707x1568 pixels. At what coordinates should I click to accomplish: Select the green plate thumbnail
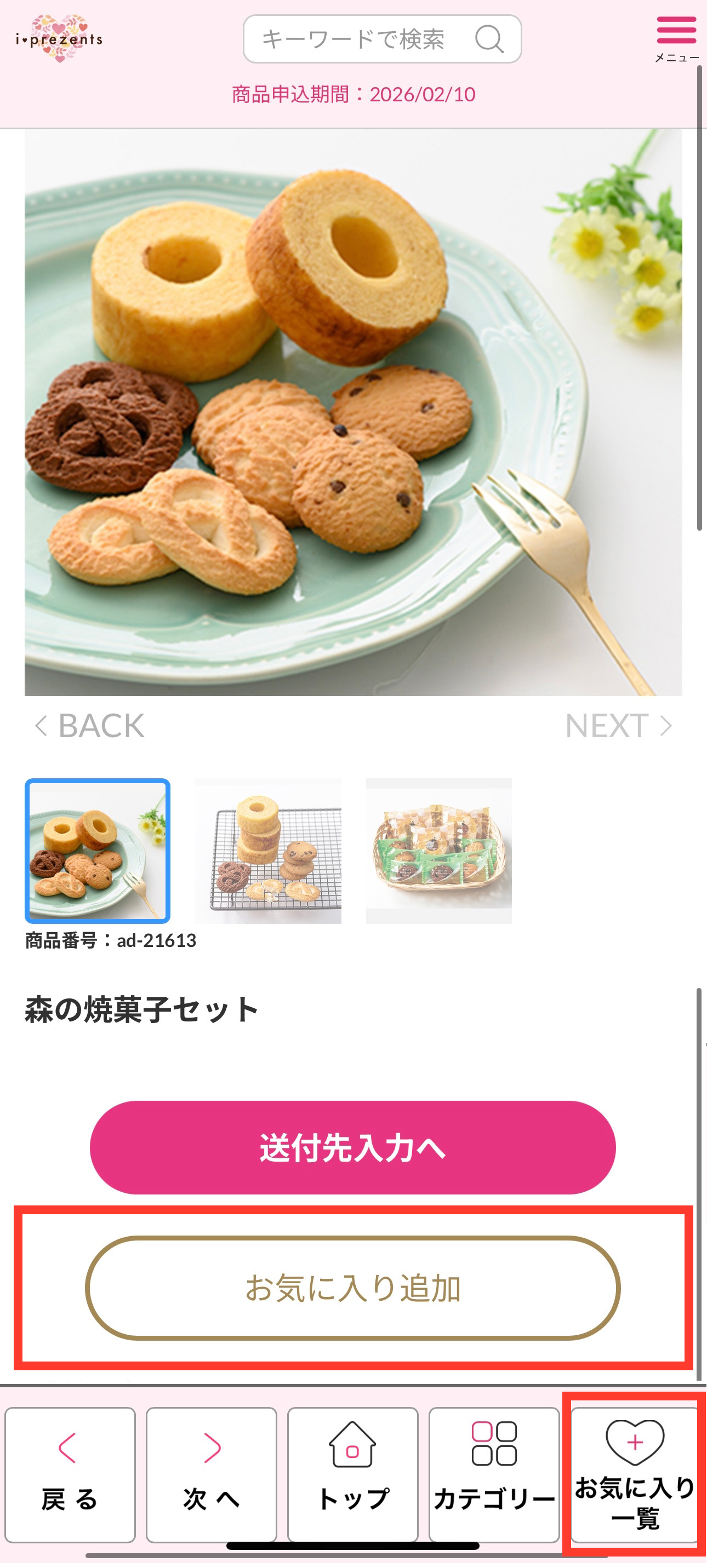(98, 851)
